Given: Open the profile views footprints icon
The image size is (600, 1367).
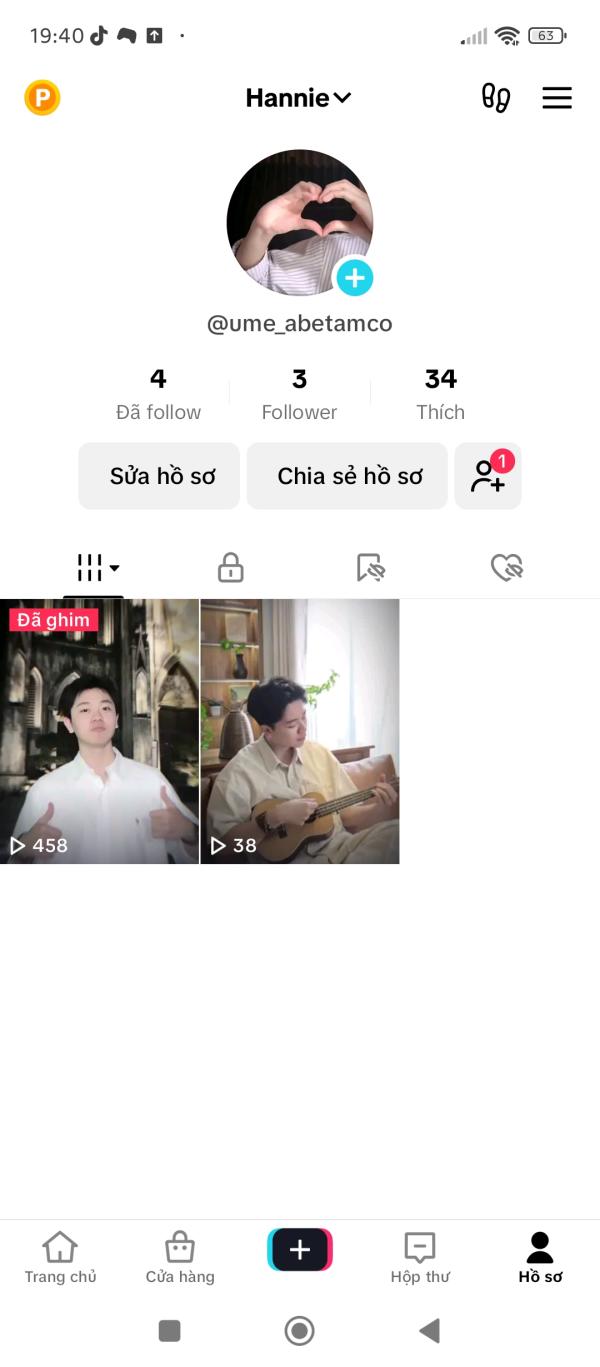Looking at the screenshot, I should click(x=496, y=98).
